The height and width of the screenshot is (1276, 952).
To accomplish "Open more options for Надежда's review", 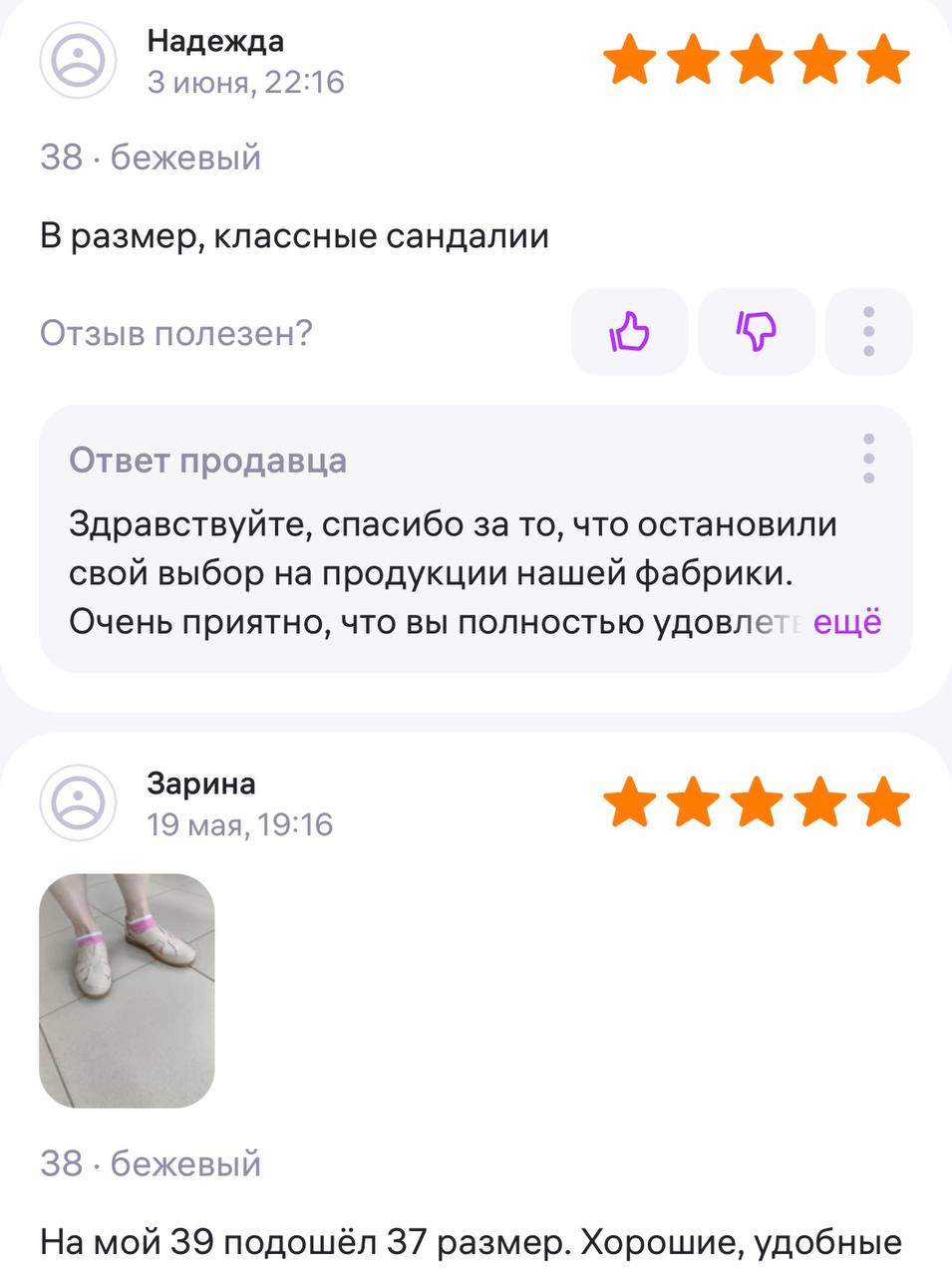I will click(x=868, y=332).
